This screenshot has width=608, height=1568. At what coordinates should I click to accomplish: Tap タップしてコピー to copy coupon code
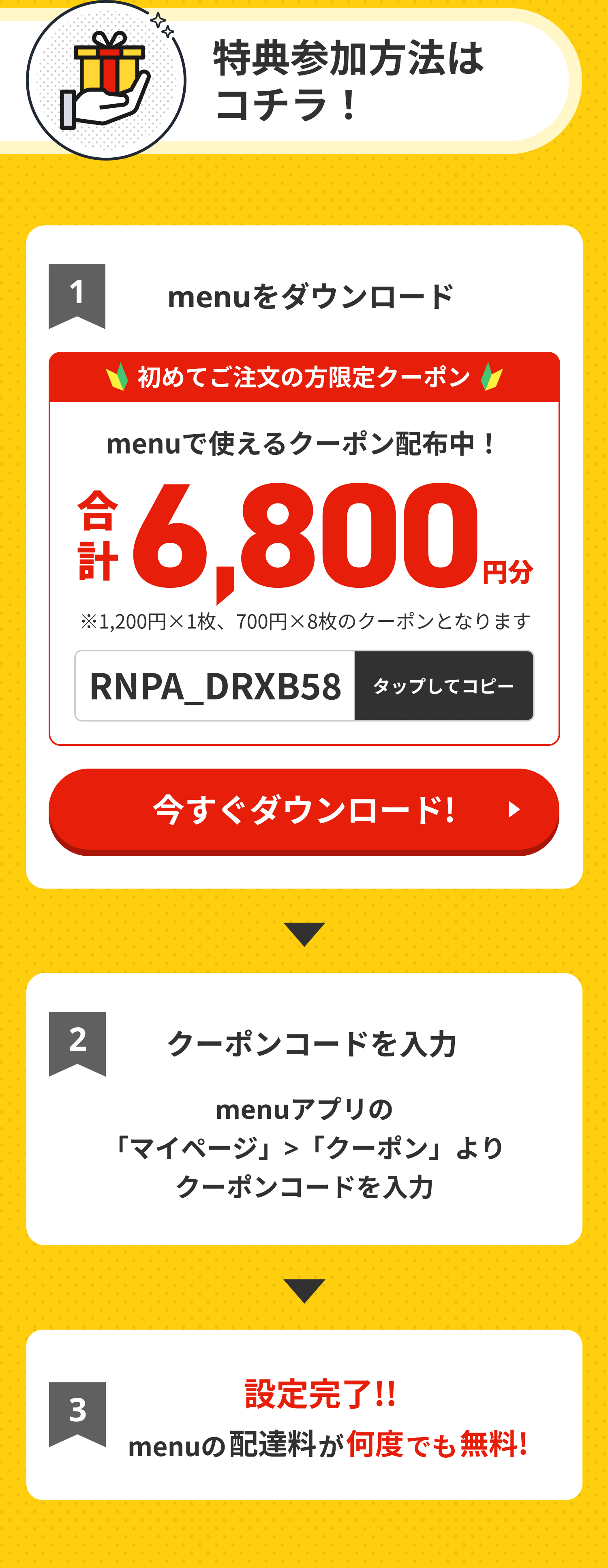(x=444, y=686)
